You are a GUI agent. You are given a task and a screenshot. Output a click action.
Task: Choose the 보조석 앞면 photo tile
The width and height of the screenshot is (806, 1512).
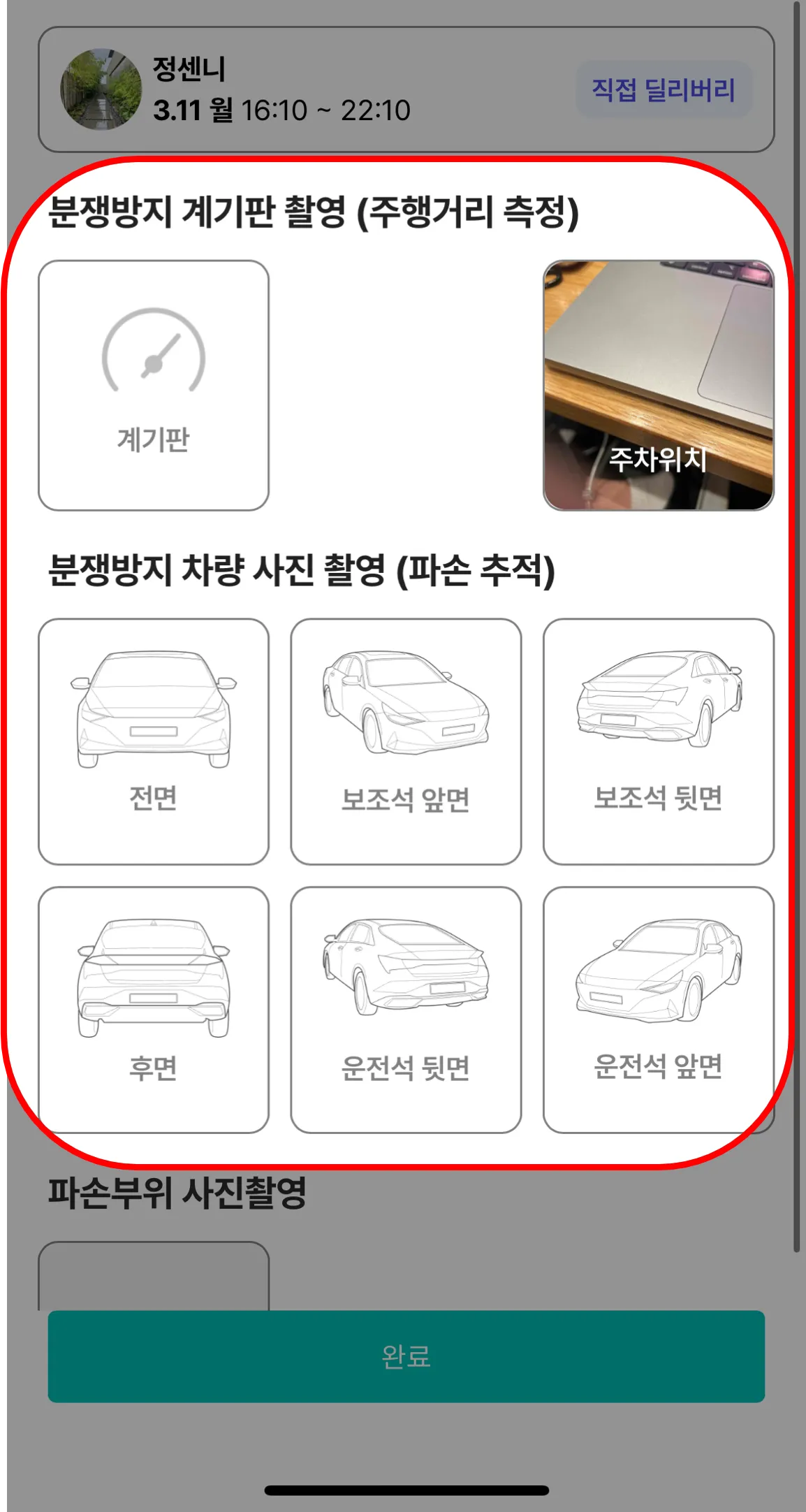406,741
